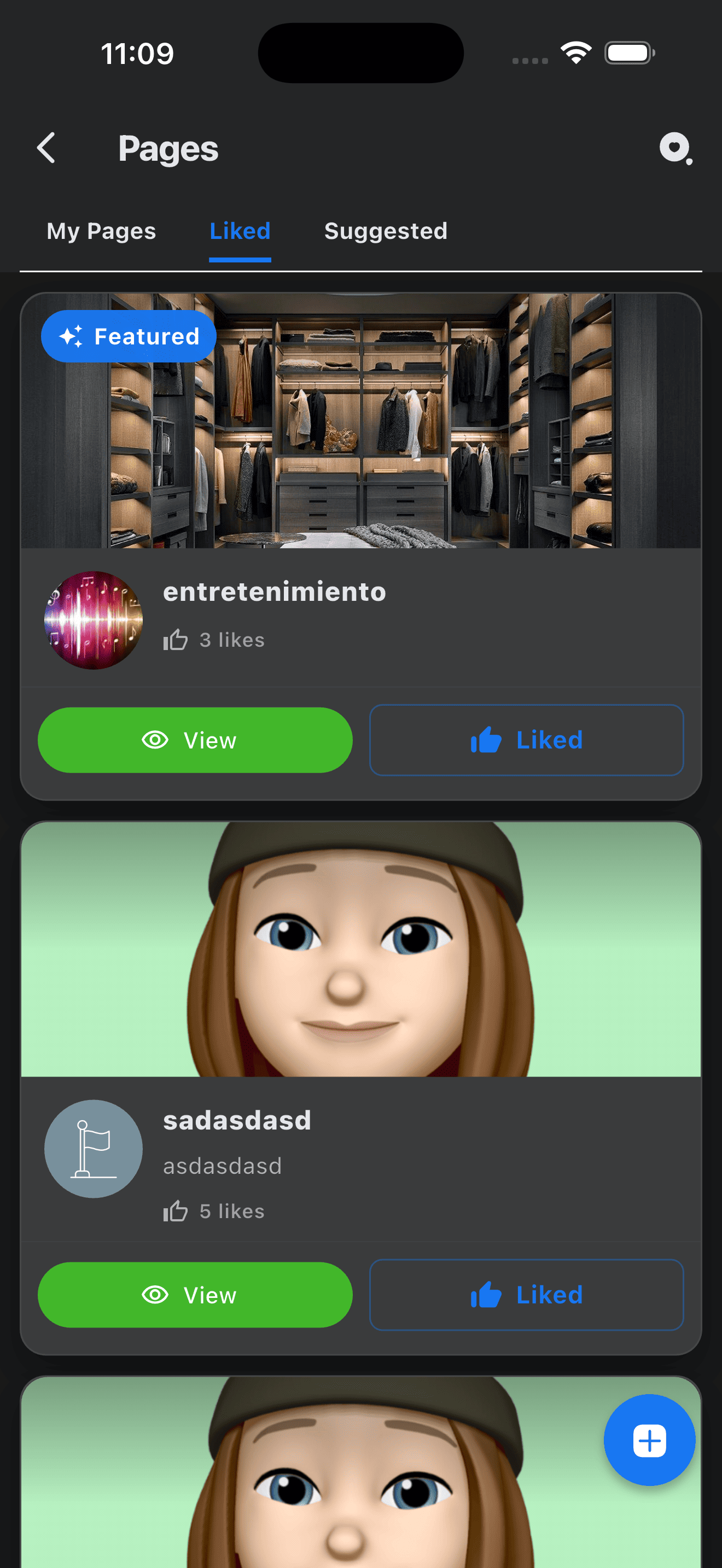Open the page titled entretenimiento

click(x=273, y=591)
